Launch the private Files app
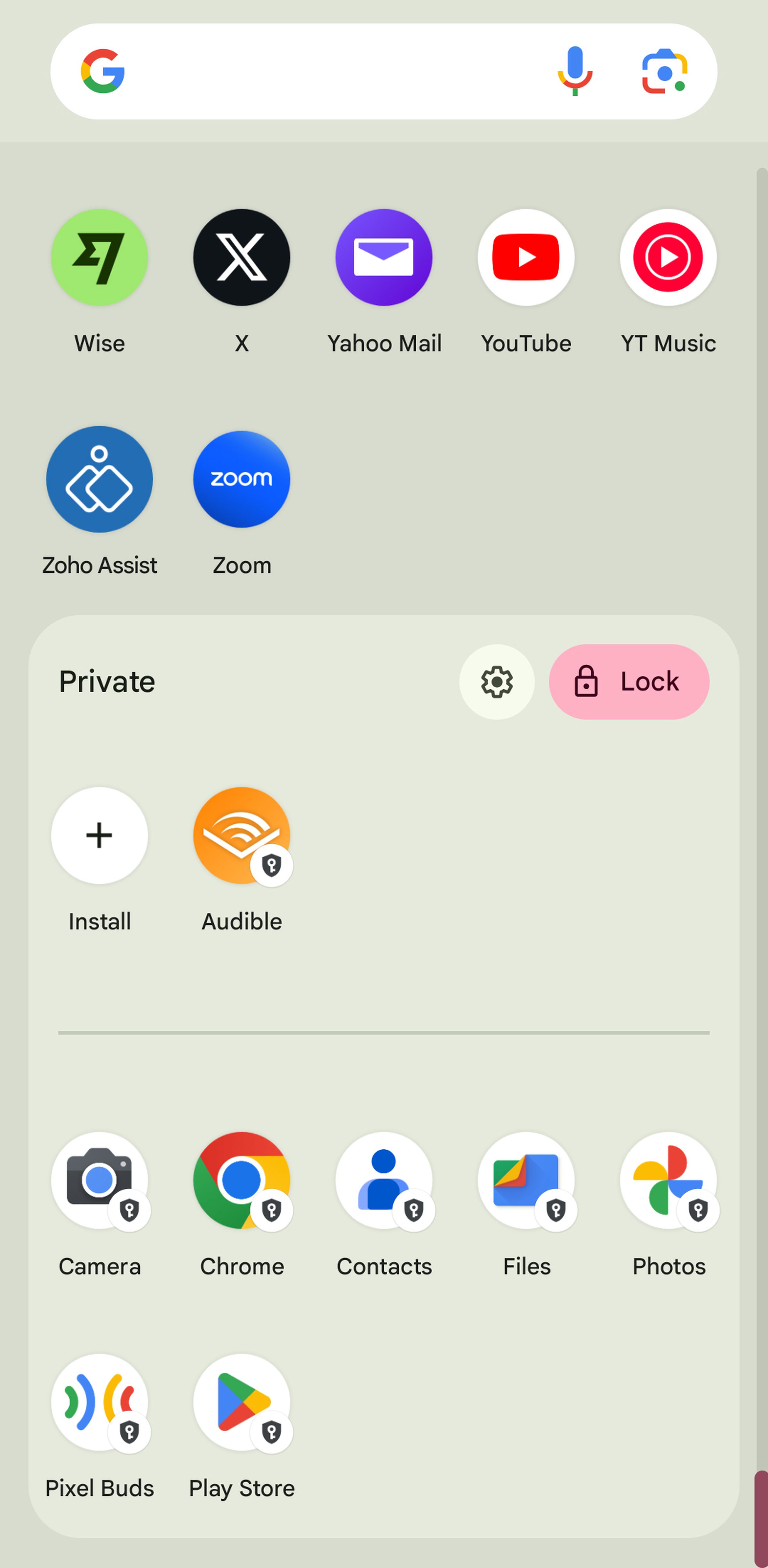The image size is (768, 1568). pyautogui.click(x=526, y=1180)
